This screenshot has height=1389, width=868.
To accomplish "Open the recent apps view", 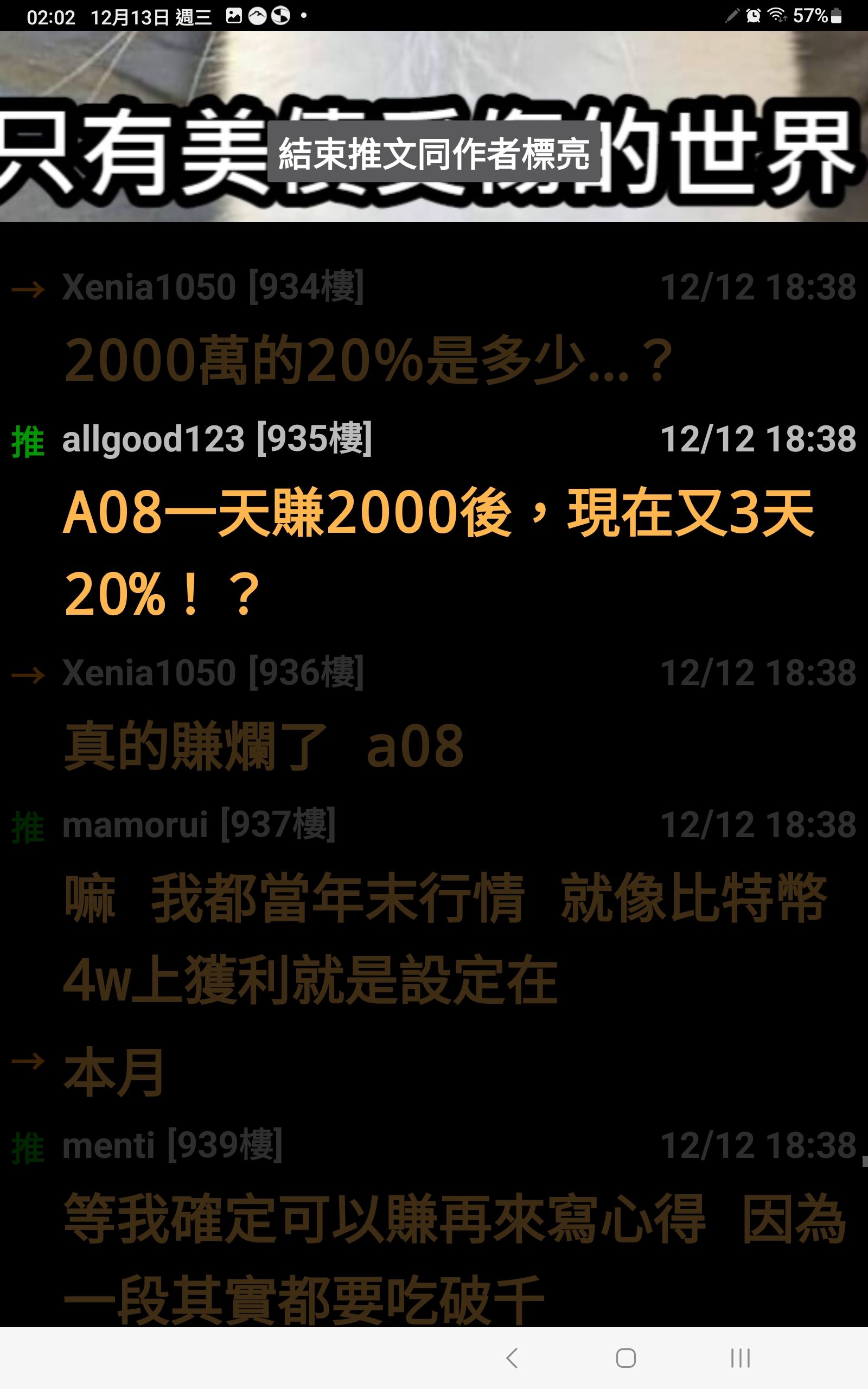I will tap(740, 1358).
